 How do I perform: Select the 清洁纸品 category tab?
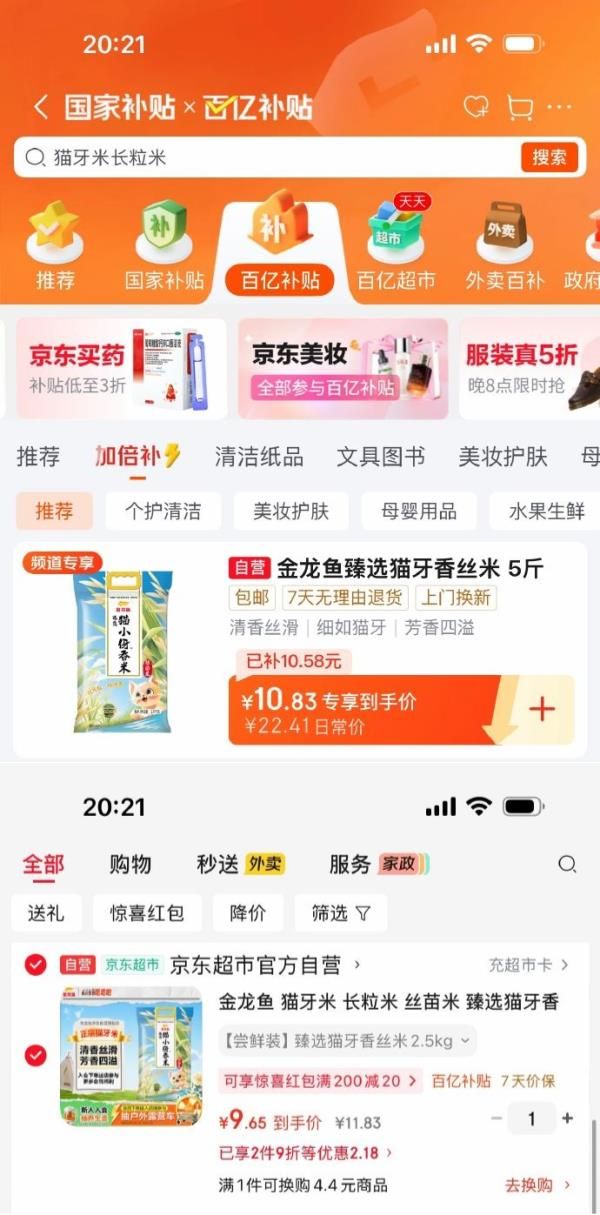259,457
